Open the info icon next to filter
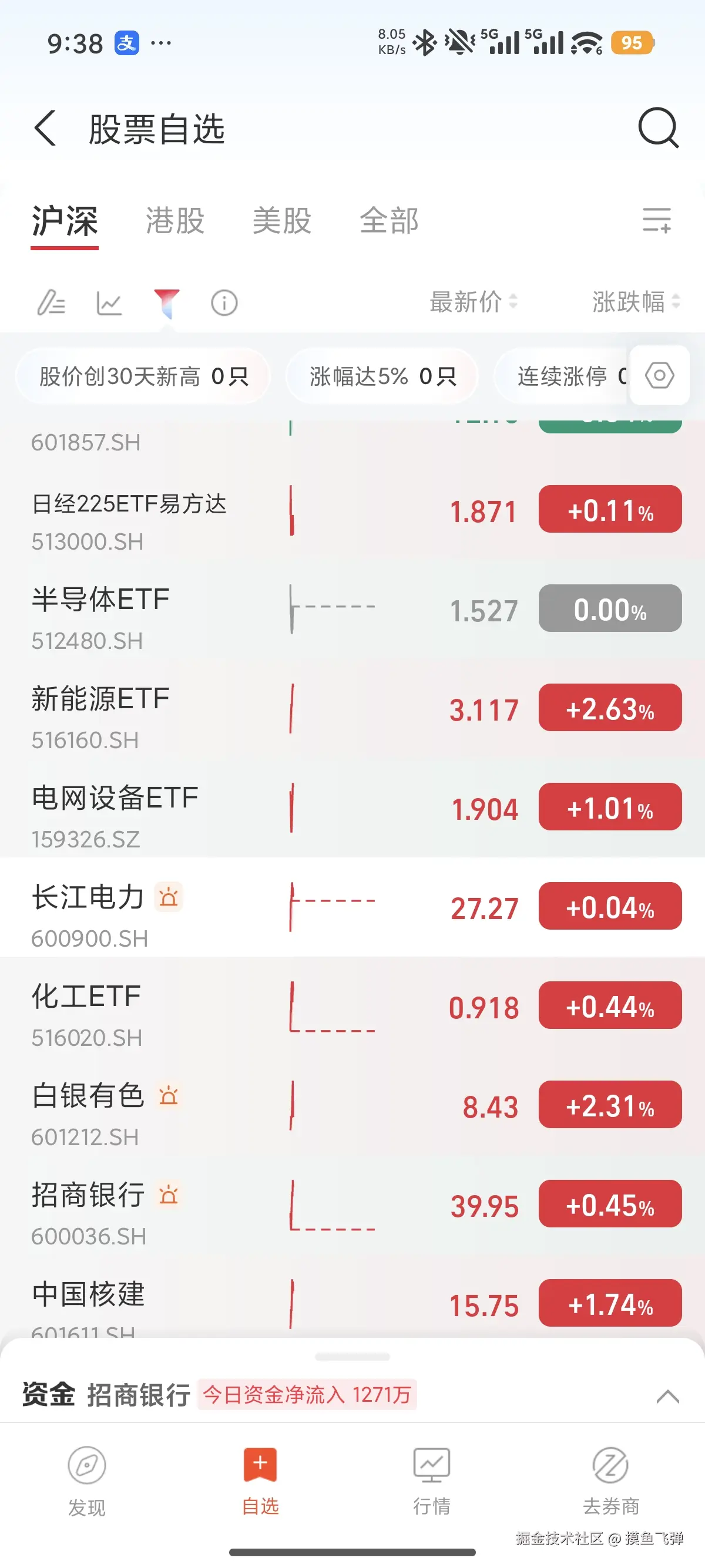Screen dimensions: 705x1568 pyautogui.click(x=223, y=302)
